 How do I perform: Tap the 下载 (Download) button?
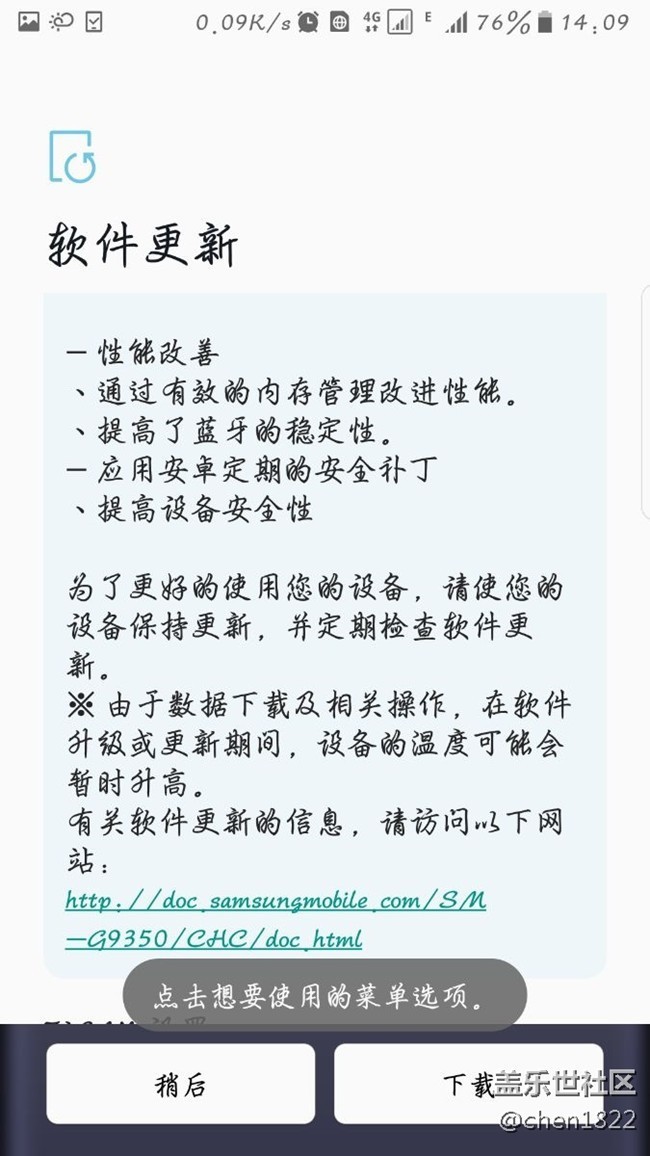[x=468, y=1084]
